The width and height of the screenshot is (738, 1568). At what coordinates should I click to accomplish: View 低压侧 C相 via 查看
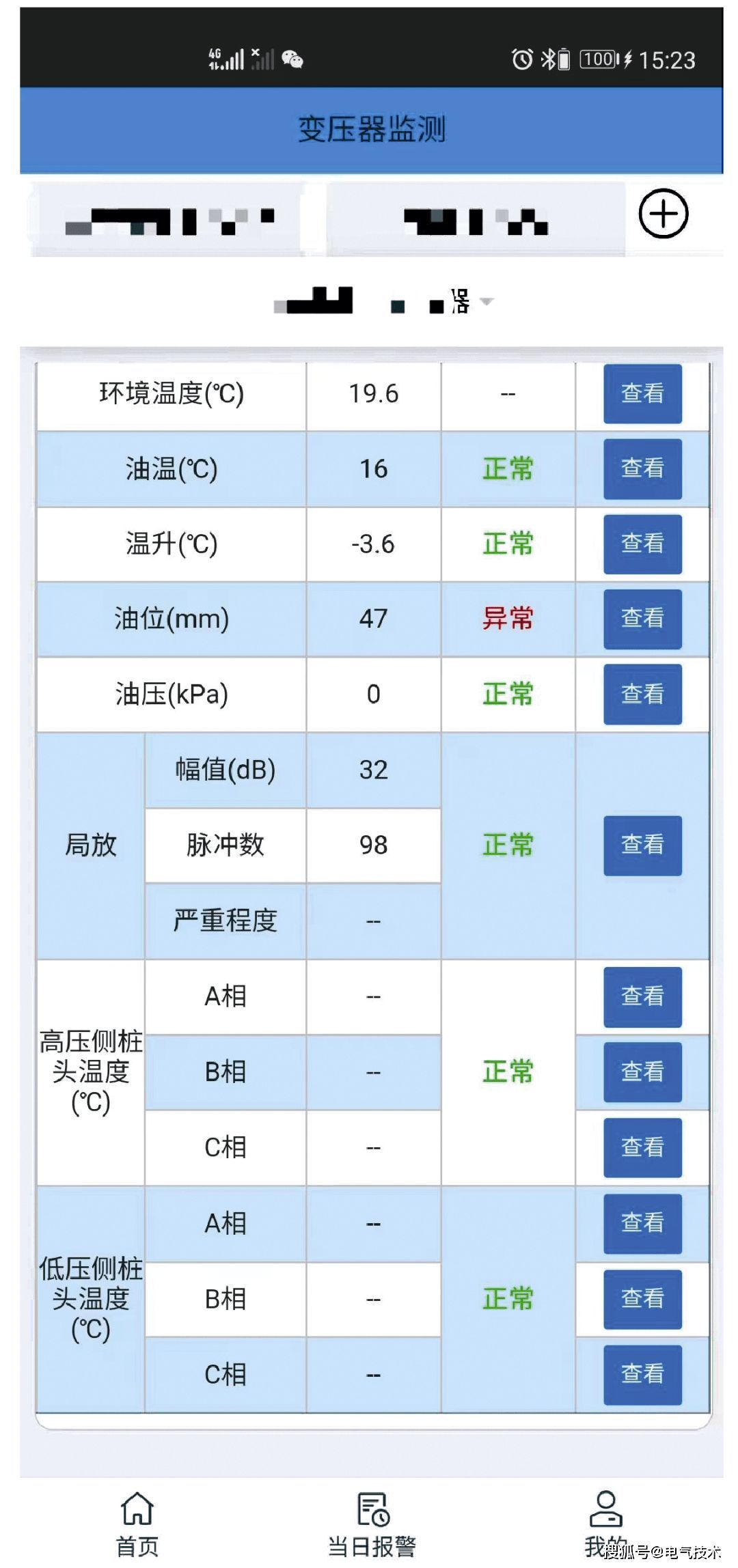[x=642, y=1374]
